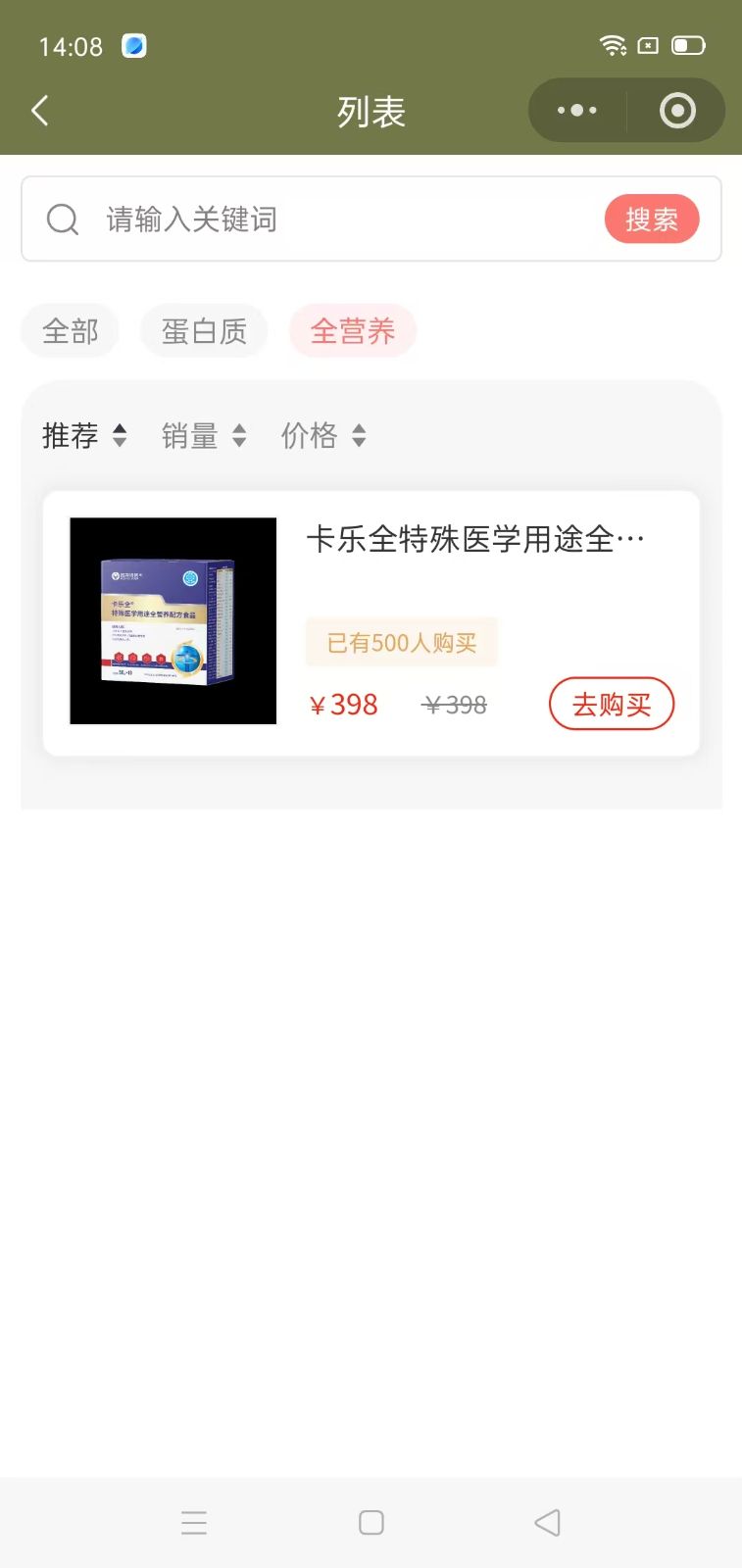The width and height of the screenshot is (742, 1568).
Task: Select the 全营养 category chip
Action: tap(353, 331)
